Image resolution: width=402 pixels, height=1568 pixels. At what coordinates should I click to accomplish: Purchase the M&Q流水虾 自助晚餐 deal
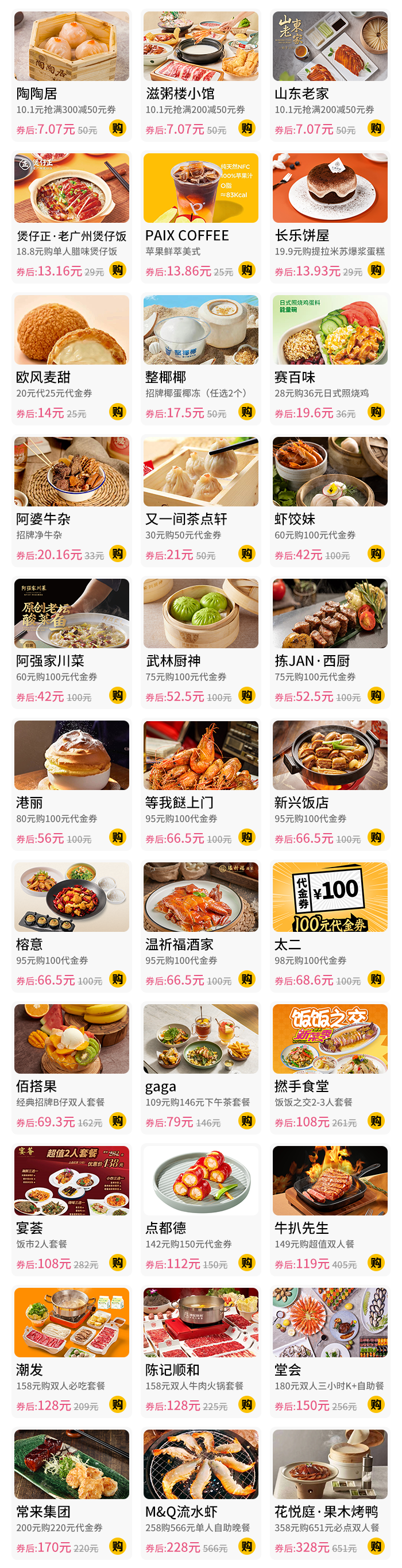tap(247, 1546)
